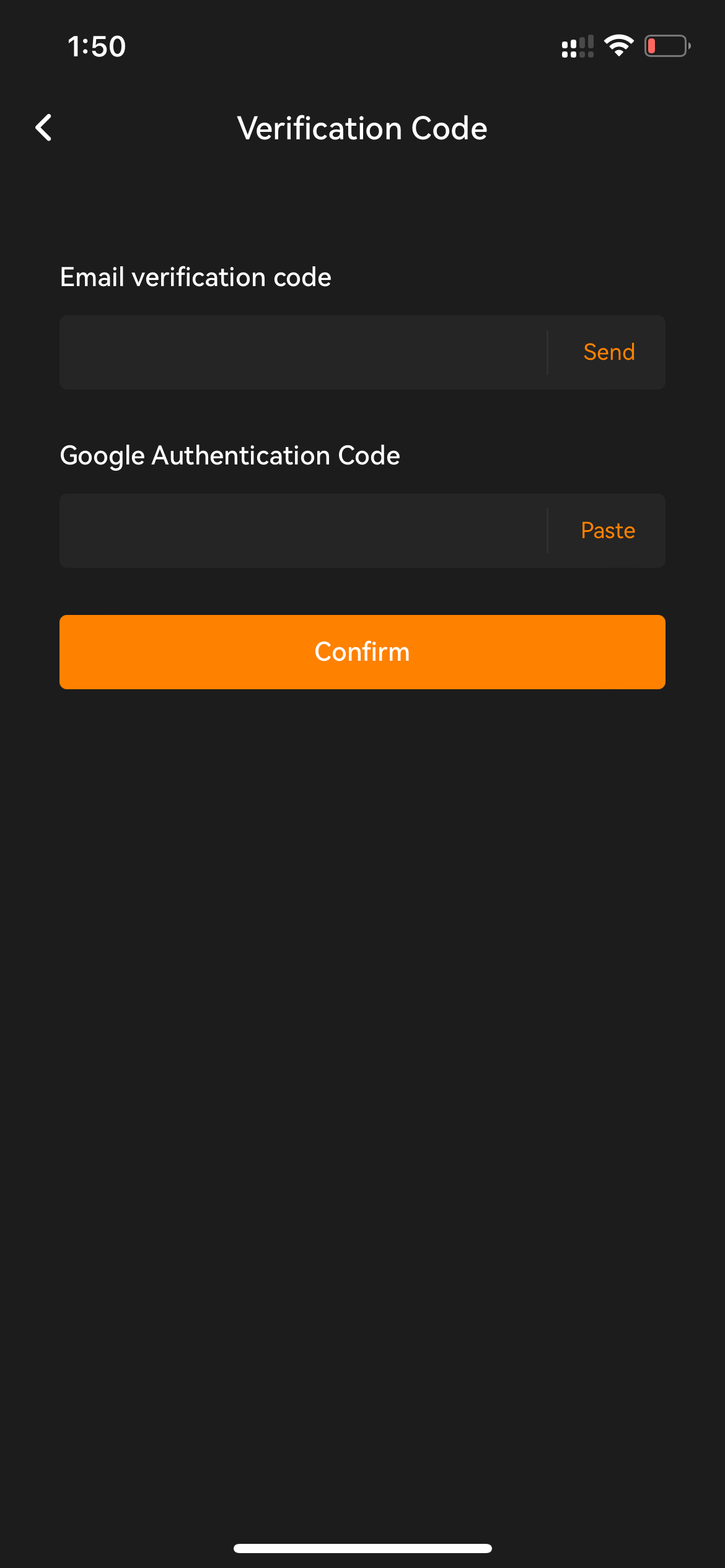Tap the Verification Code title
This screenshot has width=725, height=1568.
click(362, 128)
